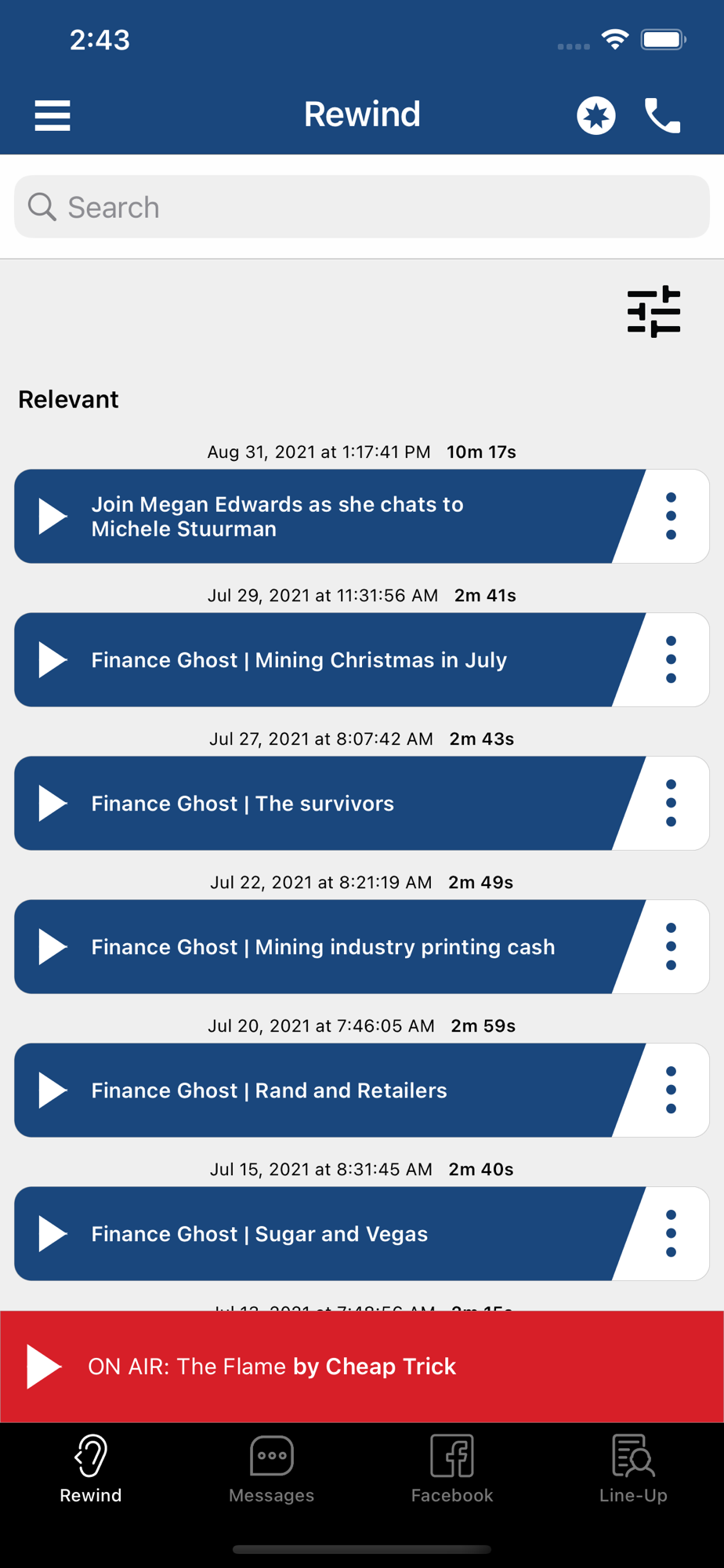724x1568 pixels.
Task: Open options for Rand and Retailers
Action: click(x=671, y=1090)
